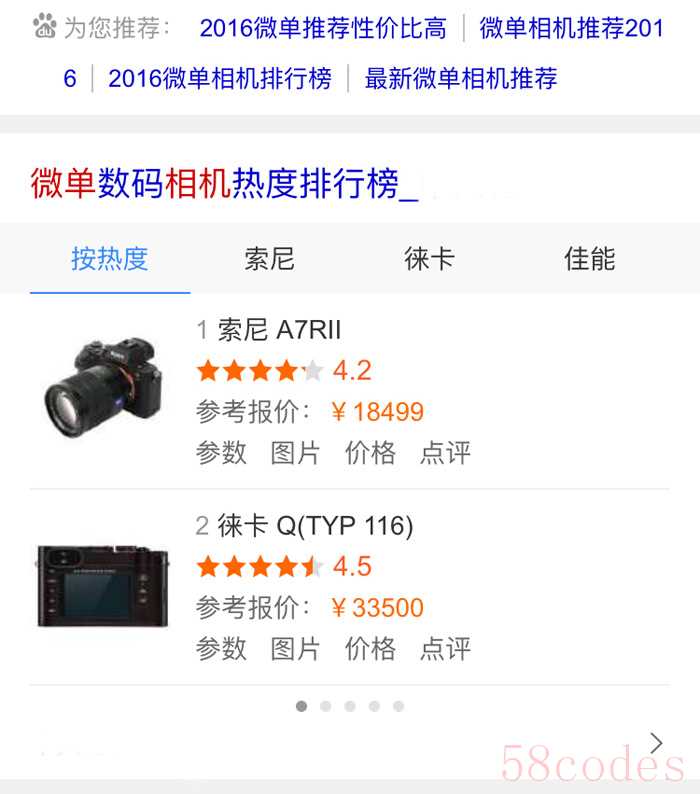
Task: View 参数 for 徕卡 Q(TYP 116)
Action: point(221,649)
